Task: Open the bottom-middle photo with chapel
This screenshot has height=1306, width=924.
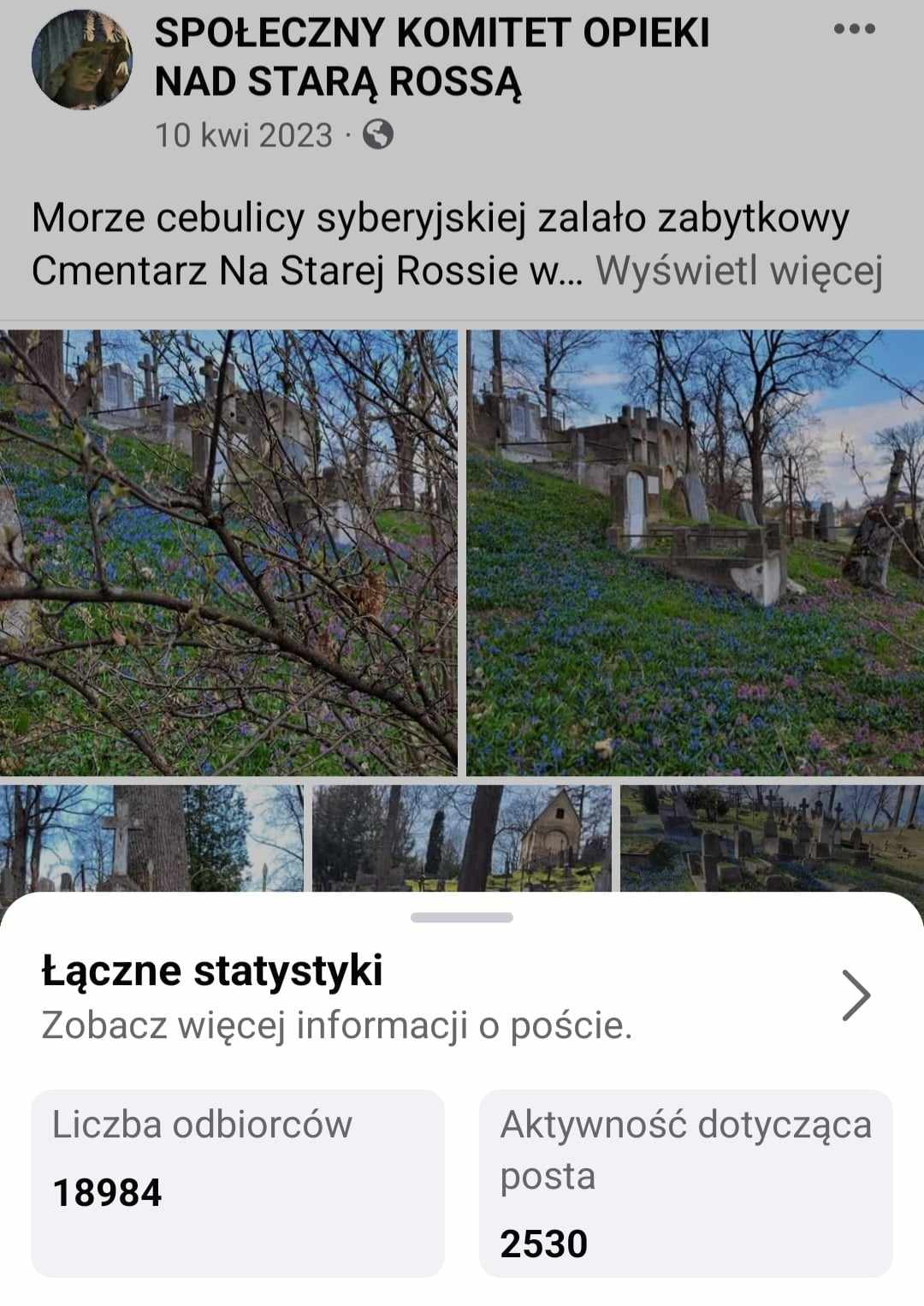Action: point(461,839)
